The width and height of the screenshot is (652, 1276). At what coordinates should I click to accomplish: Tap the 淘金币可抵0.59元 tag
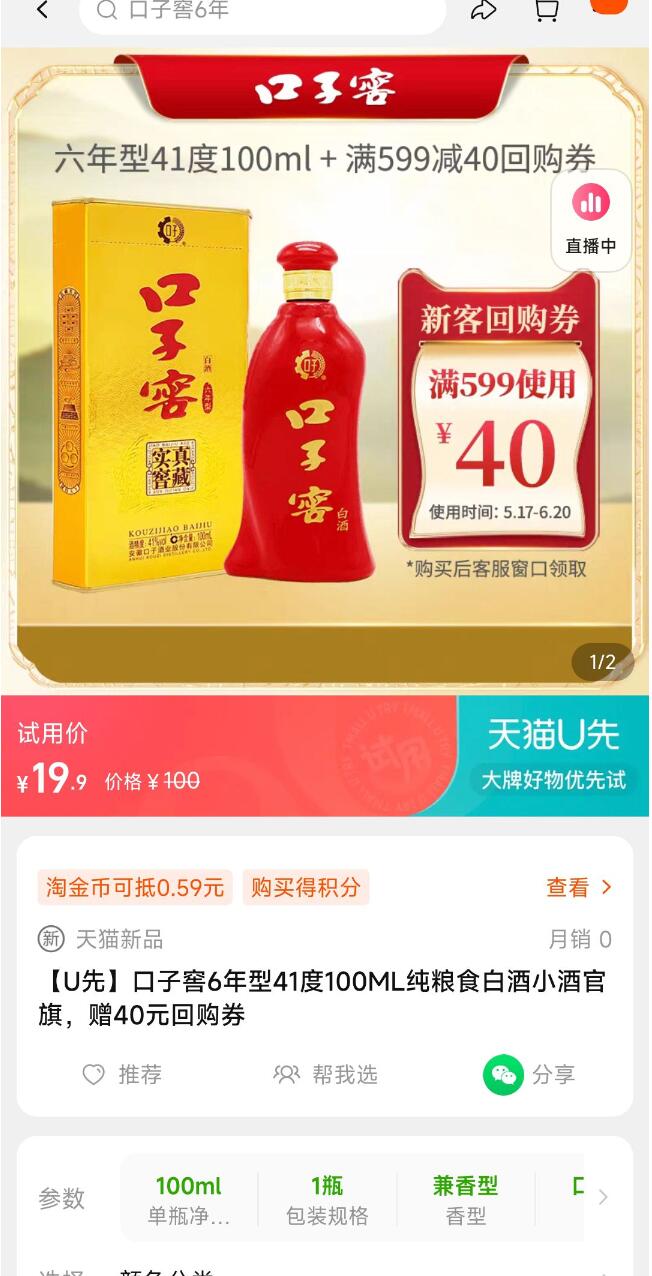pyautogui.click(x=135, y=887)
